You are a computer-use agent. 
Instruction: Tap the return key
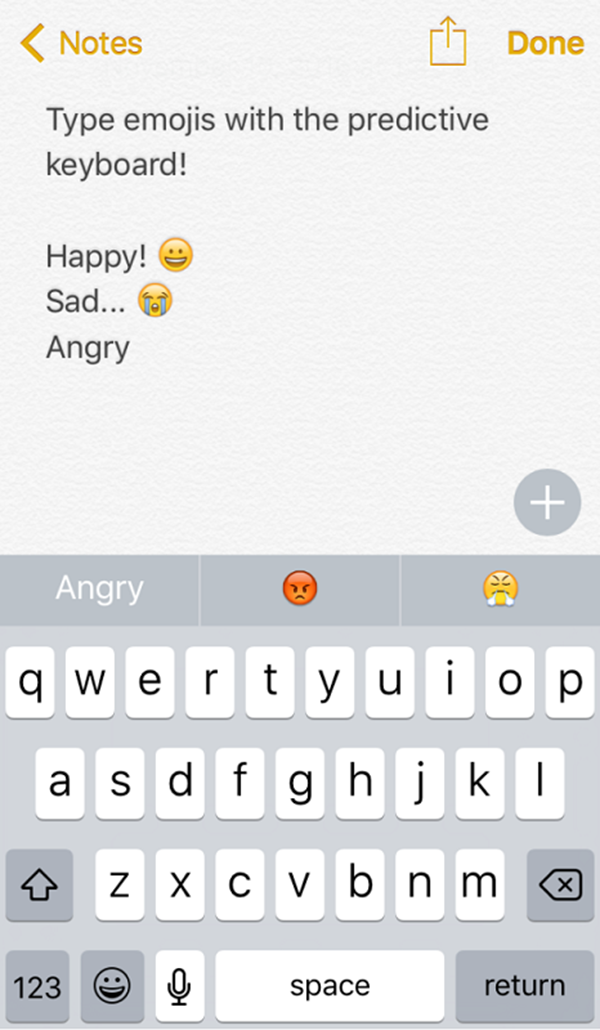pyautogui.click(x=524, y=987)
